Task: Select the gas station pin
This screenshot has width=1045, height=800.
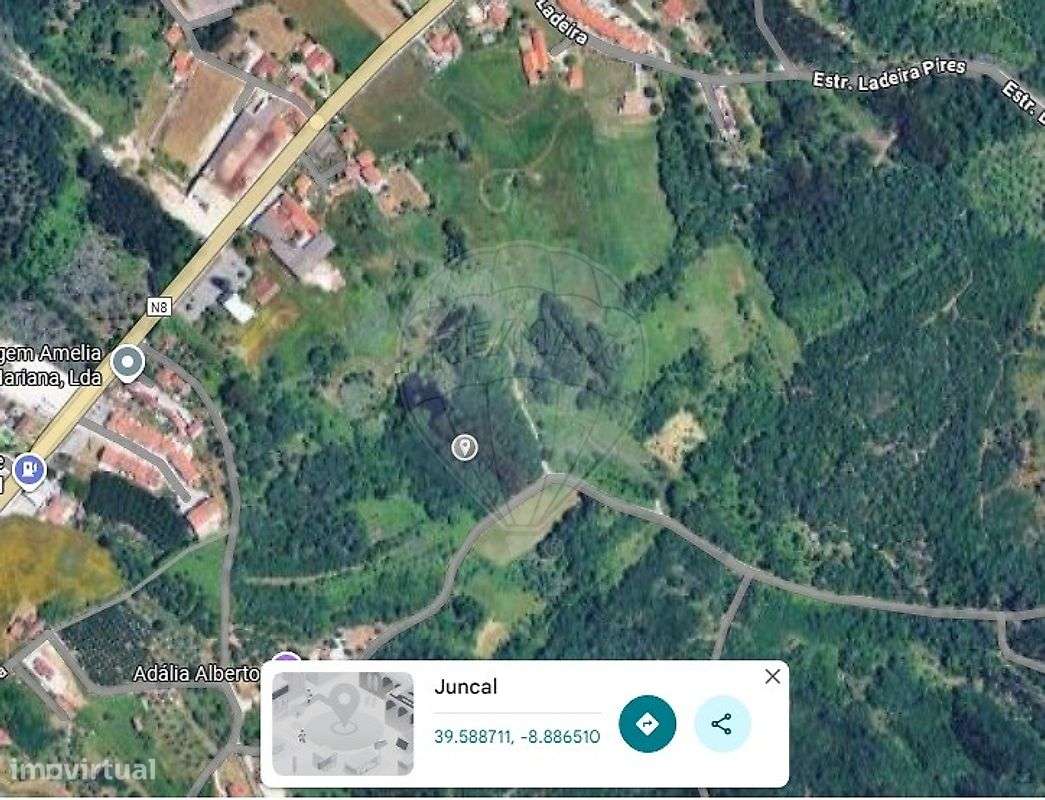Action: 30,468
